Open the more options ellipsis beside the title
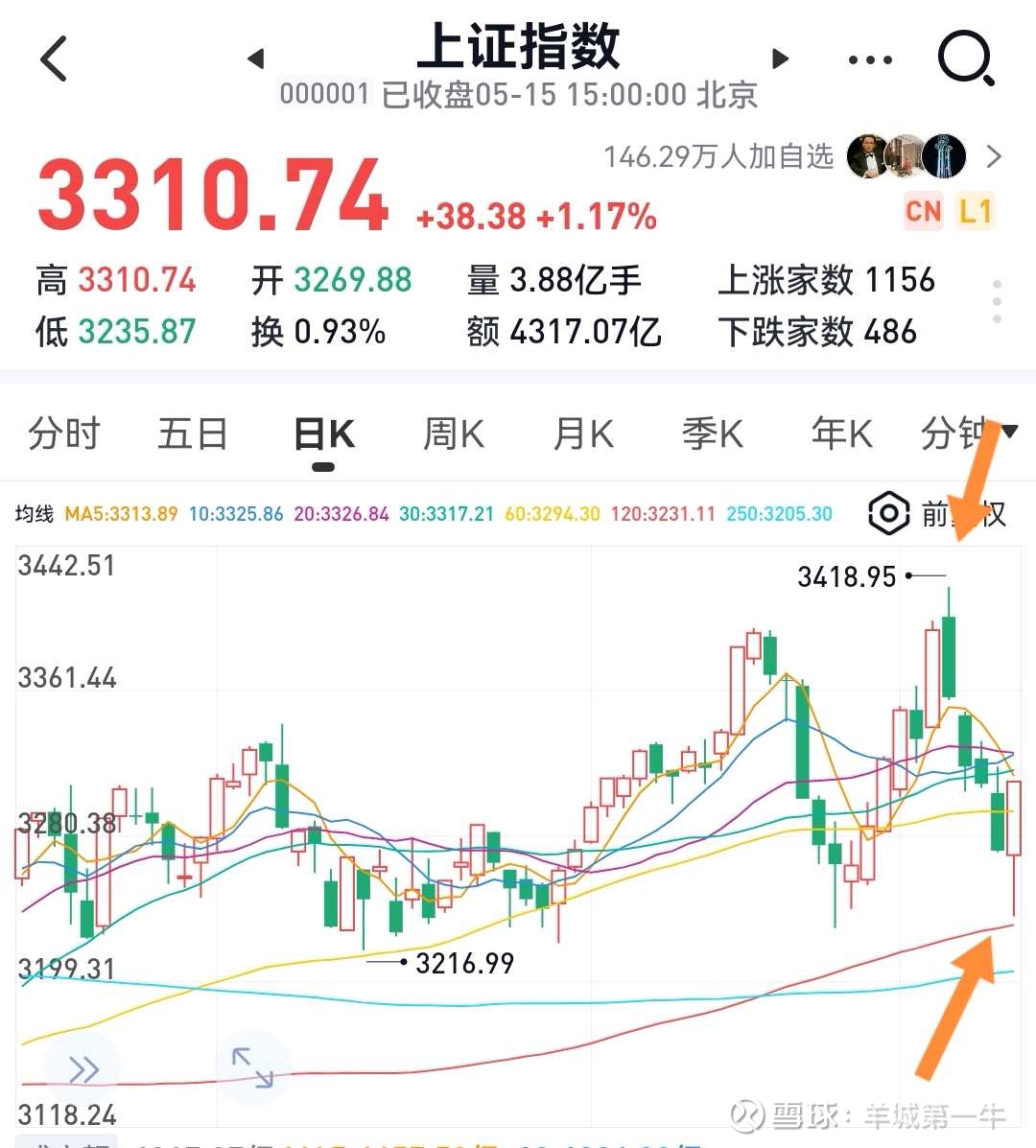The width and height of the screenshot is (1036, 1148). click(x=869, y=59)
